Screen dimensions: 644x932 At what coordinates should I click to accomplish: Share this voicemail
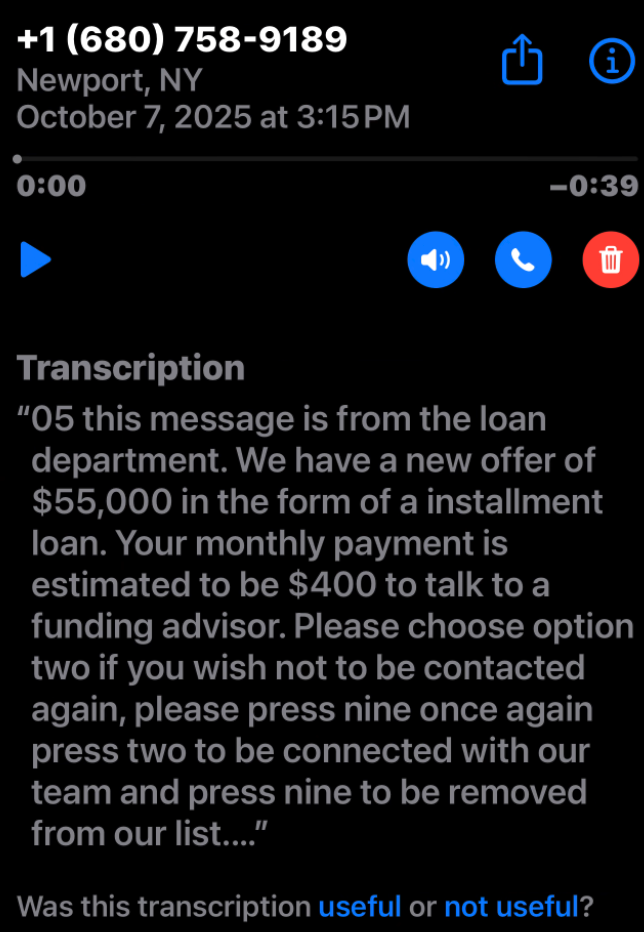click(x=521, y=62)
